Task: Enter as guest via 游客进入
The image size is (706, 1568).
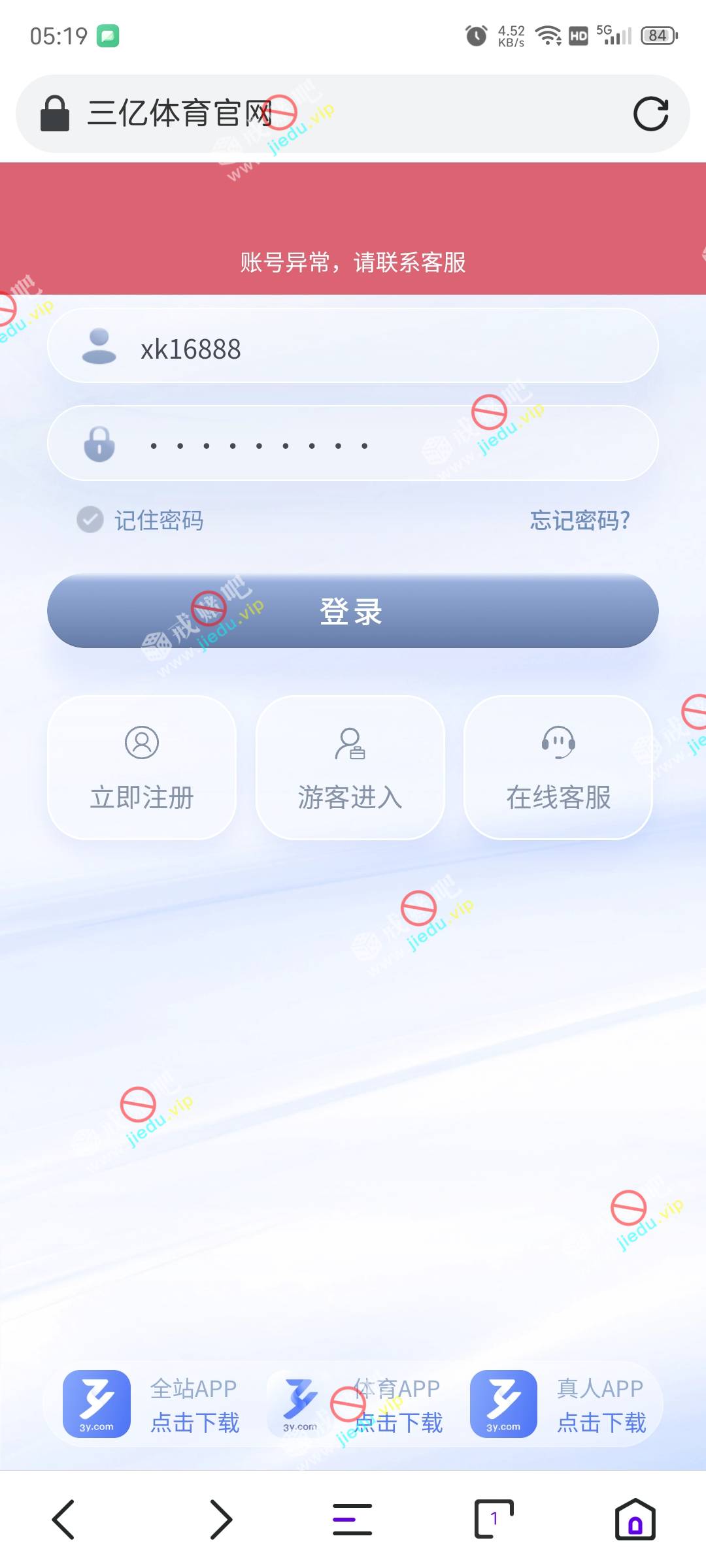Action: [350, 768]
